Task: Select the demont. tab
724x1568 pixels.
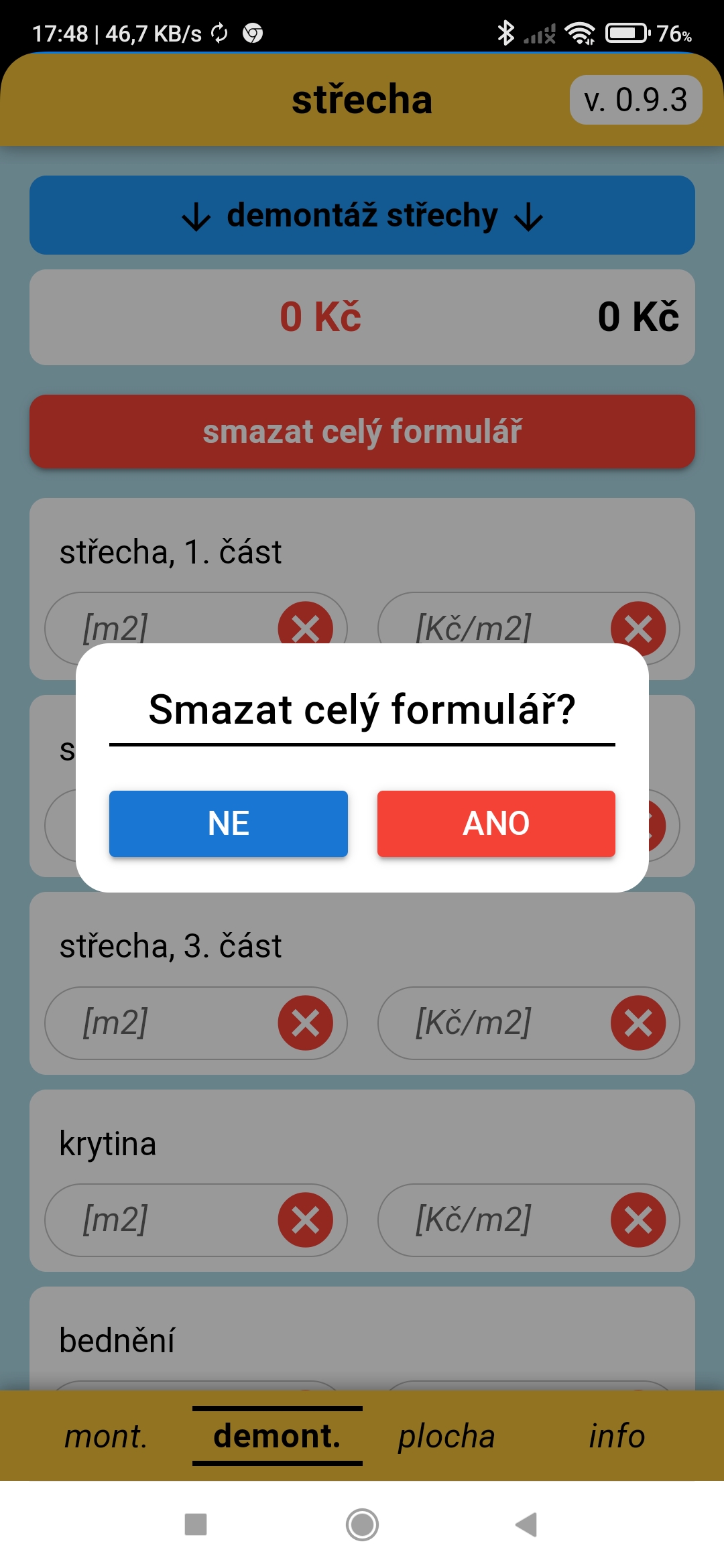Action: (277, 1436)
